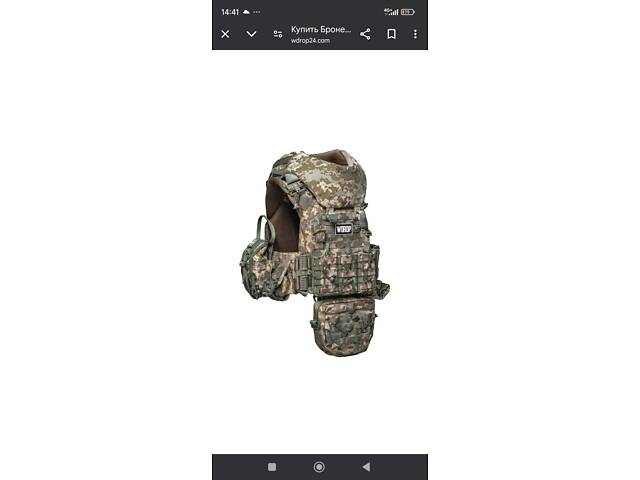Screen dimensions: 640x480
Task: Bookmark the current page
Action: [x=391, y=34]
